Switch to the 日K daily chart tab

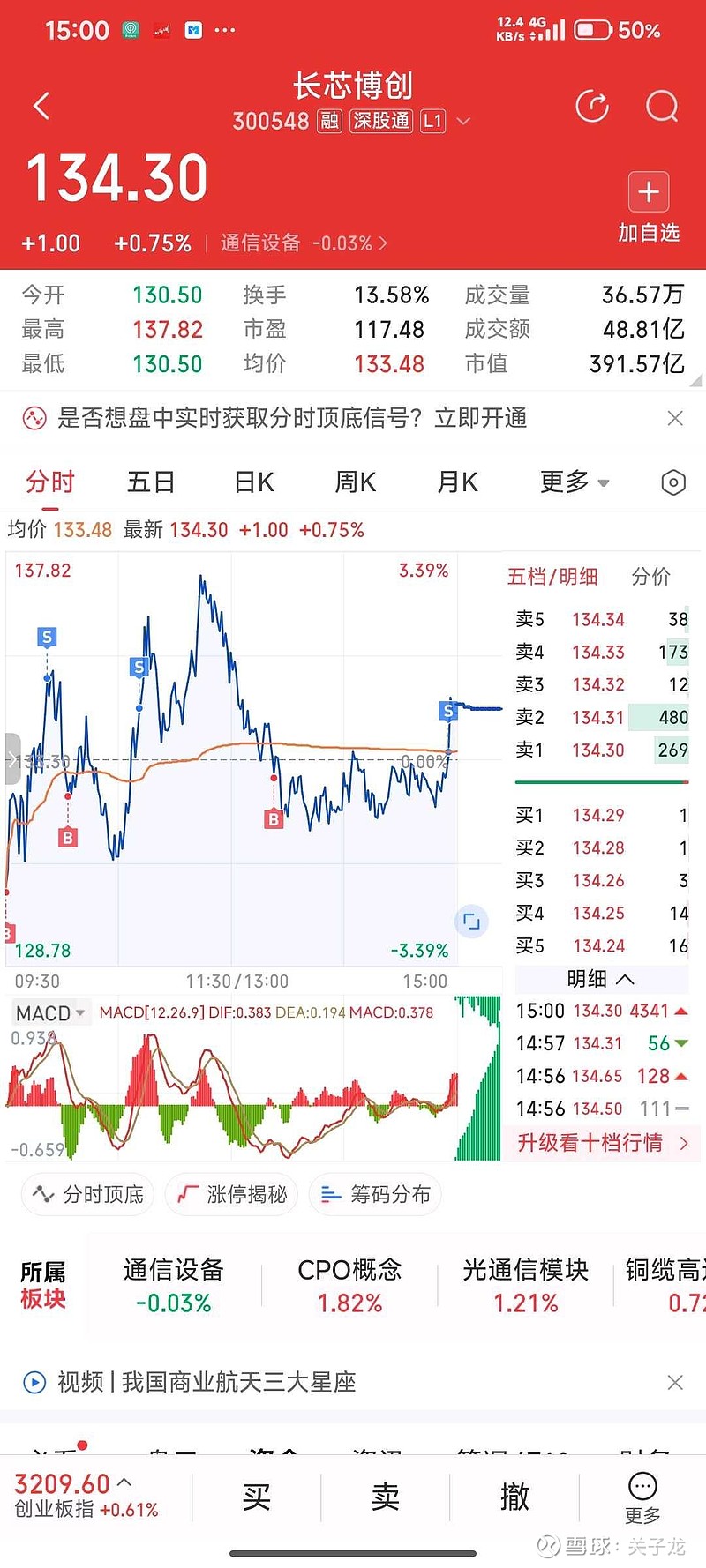[x=252, y=482]
